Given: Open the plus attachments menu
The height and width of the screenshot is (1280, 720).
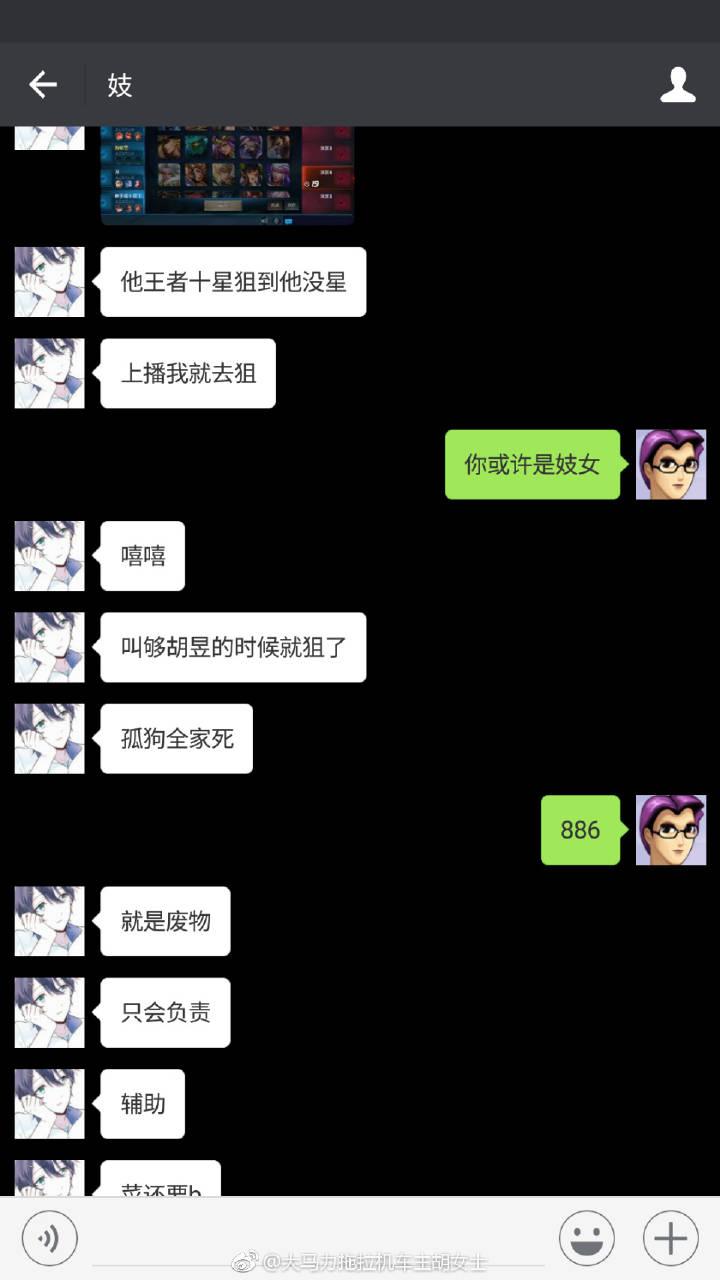Looking at the screenshot, I should (x=670, y=1238).
